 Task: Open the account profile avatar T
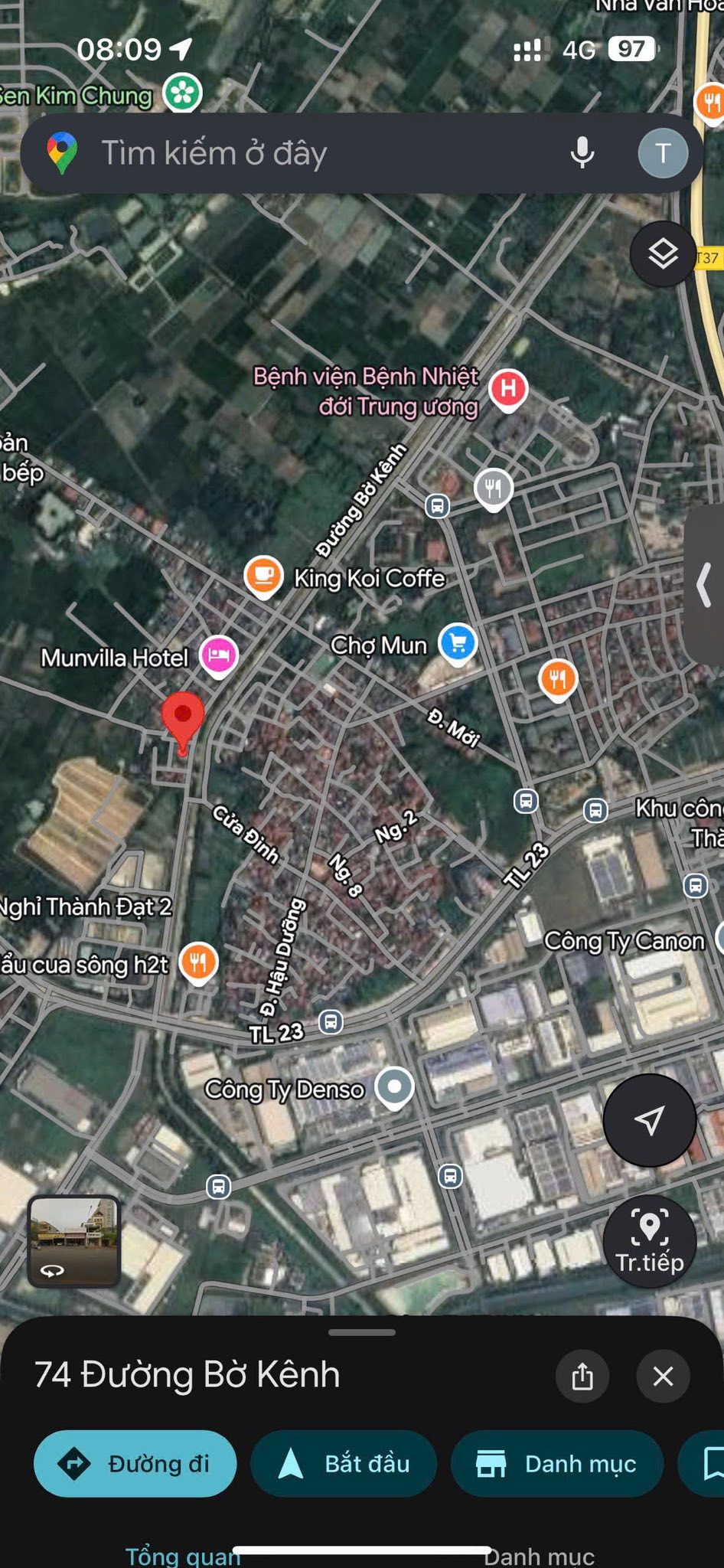coord(663,153)
